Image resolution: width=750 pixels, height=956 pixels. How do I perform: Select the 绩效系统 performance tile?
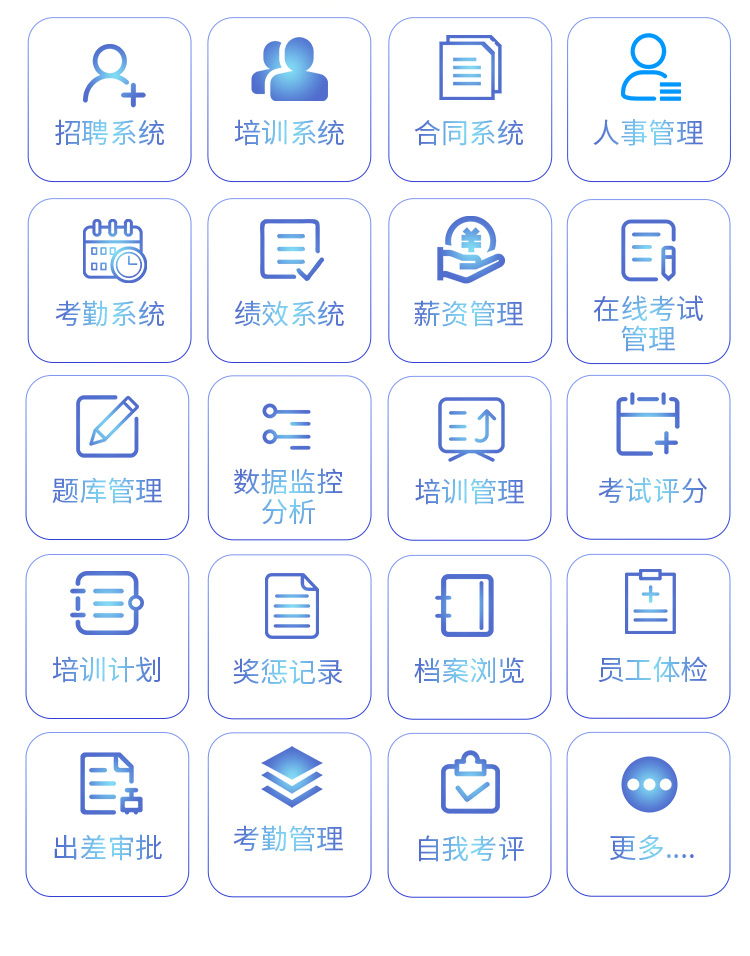coord(289,280)
